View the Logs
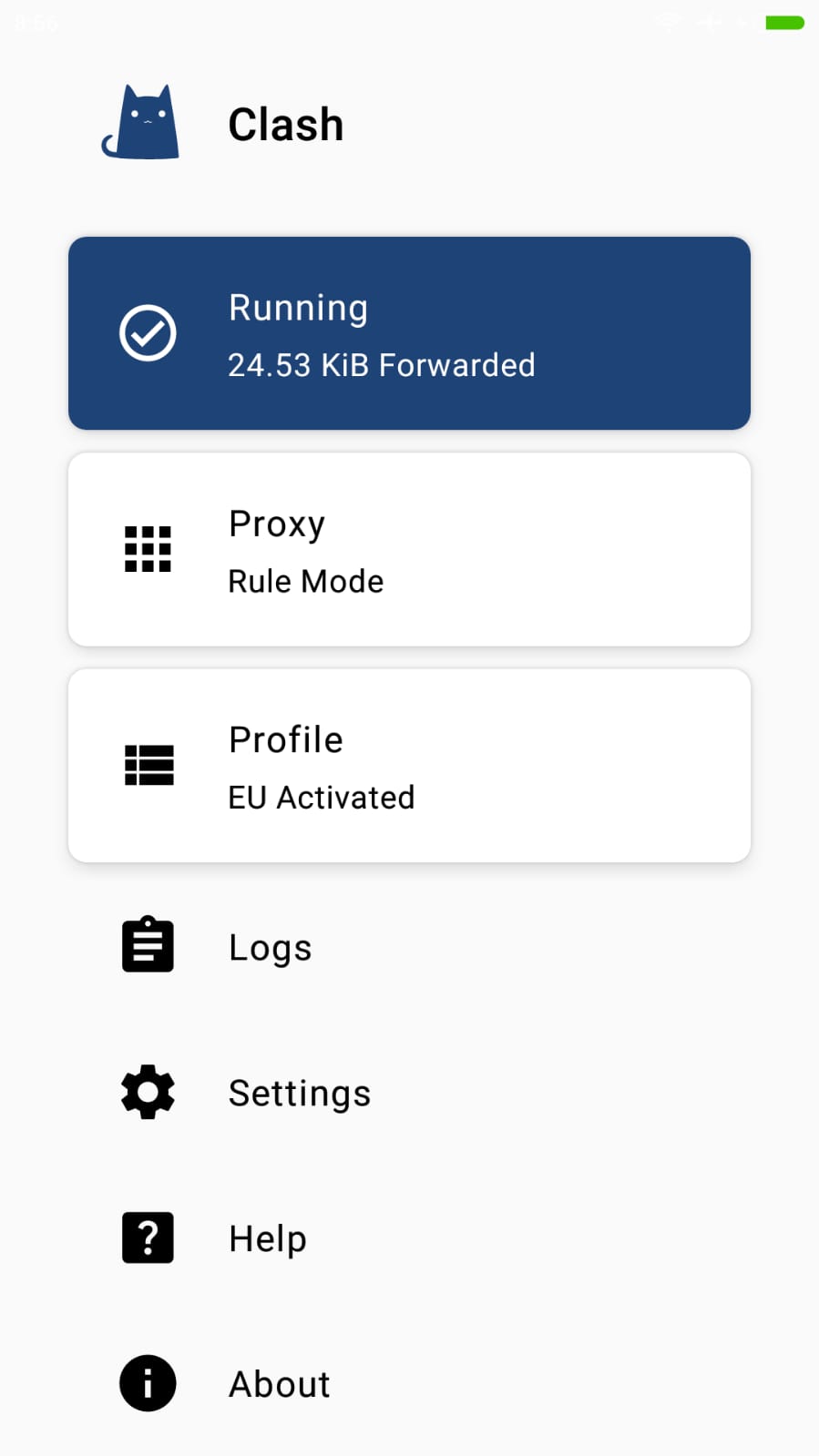Image resolution: width=819 pixels, height=1456 pixels. click(270, 947)
